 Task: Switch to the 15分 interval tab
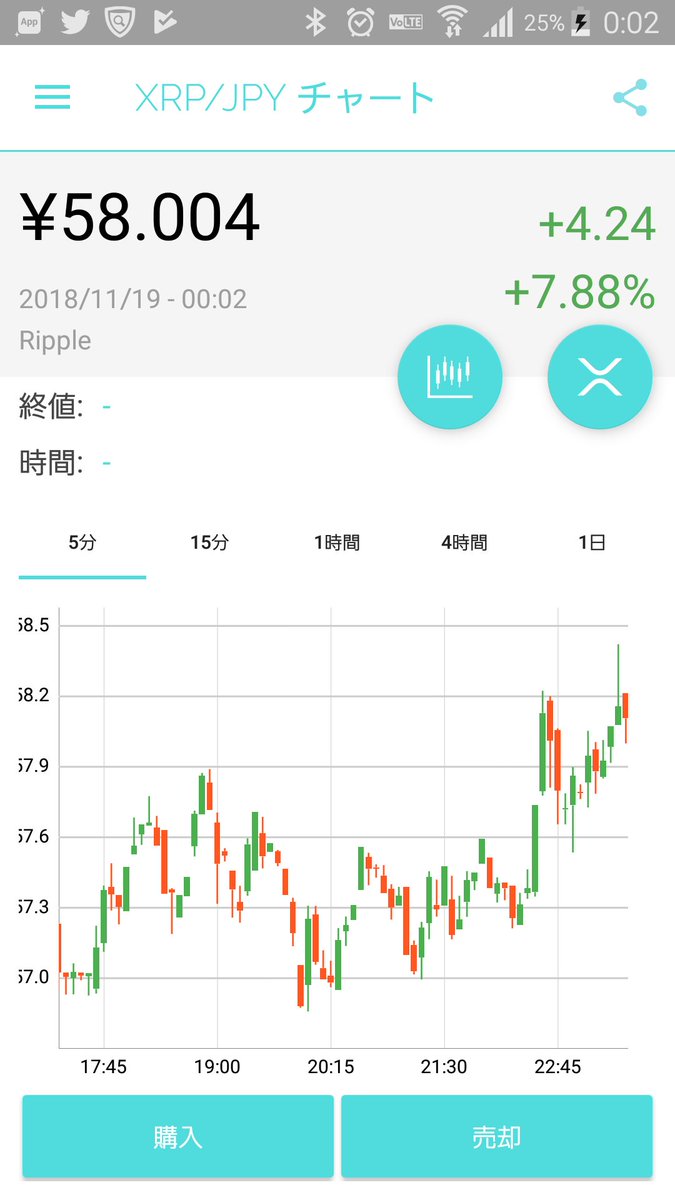coord(209,543)
